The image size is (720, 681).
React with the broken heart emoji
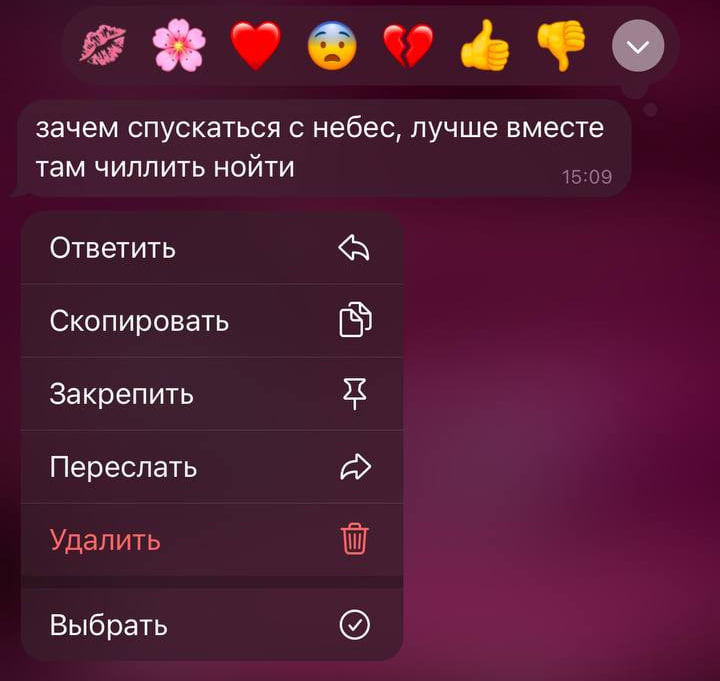(x=409, y=46)
